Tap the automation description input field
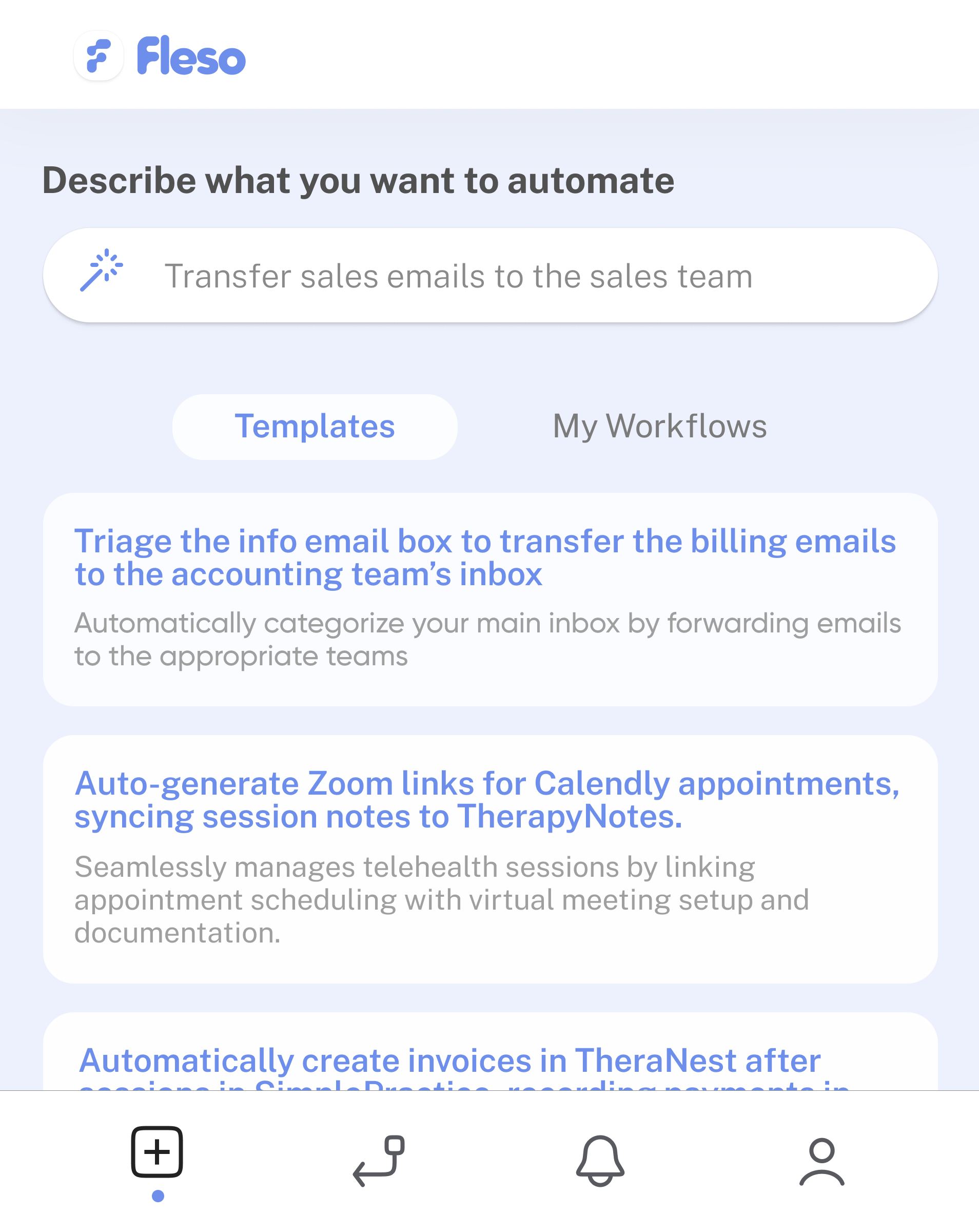The width and height of the screenshot is (979, 1232). pyautogui.click(x=489, y=276)
